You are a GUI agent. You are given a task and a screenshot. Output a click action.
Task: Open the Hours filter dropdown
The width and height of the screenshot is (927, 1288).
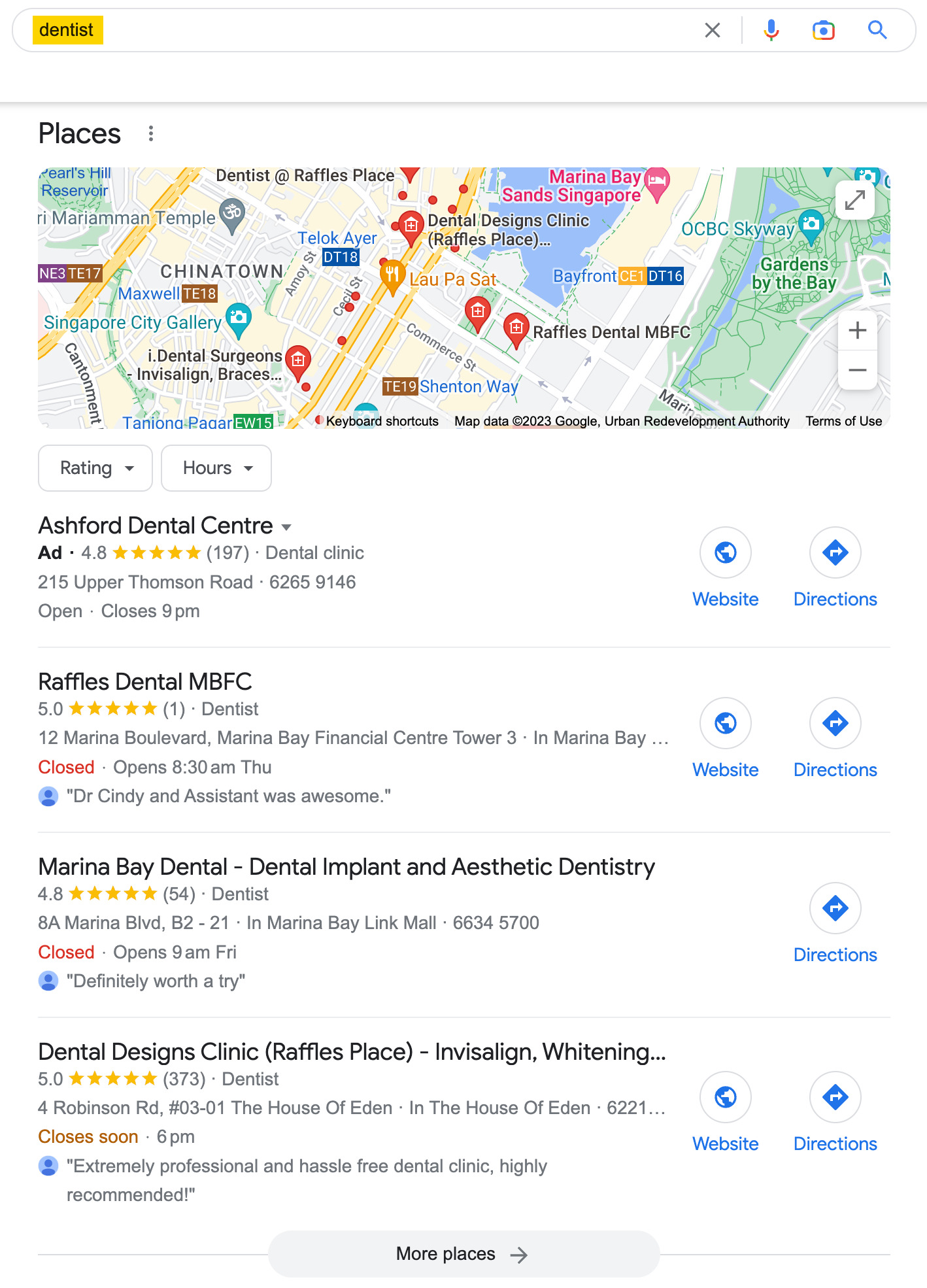[216, 468]
